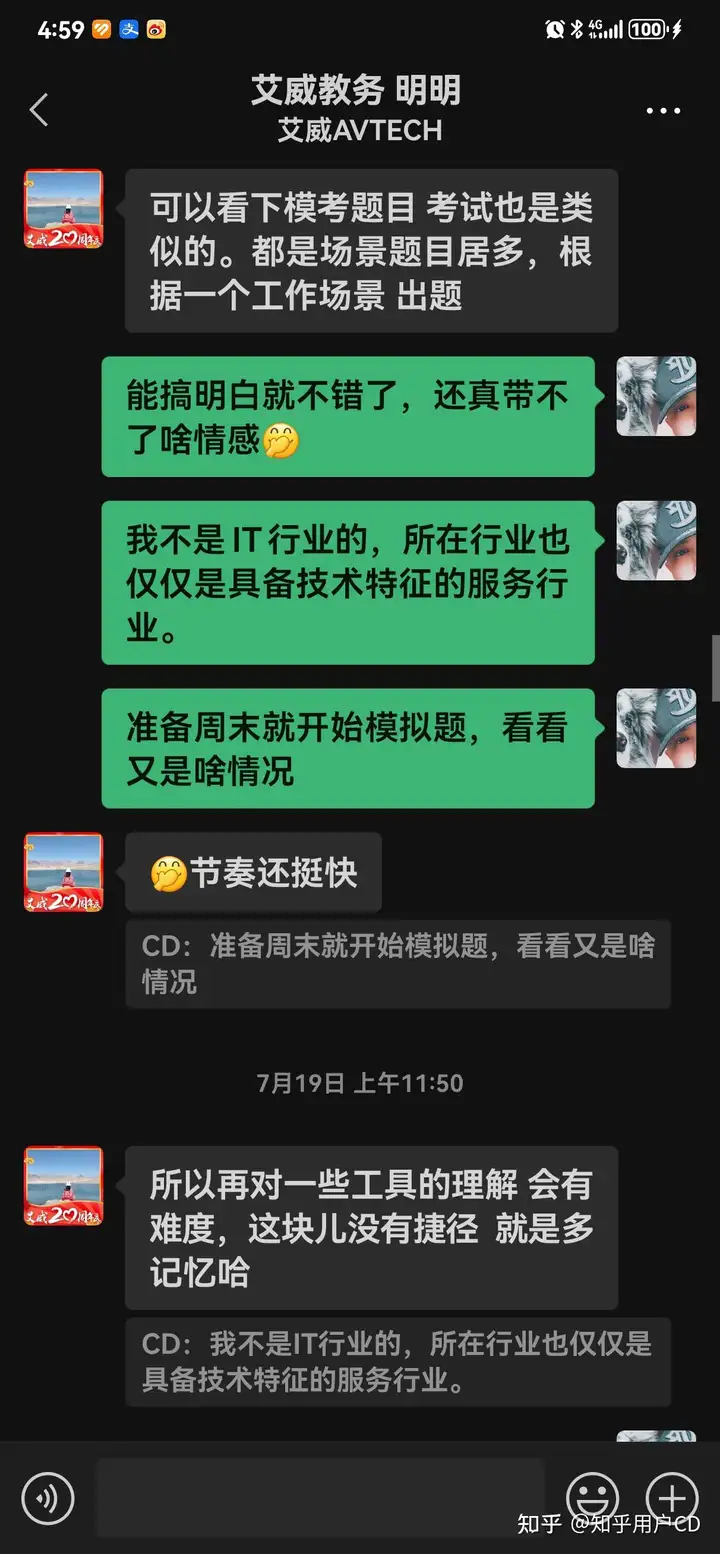The height and width of the screenshot is (1554, 720).
Task: Switch to voice input mode
Action: pos(48,1497)
